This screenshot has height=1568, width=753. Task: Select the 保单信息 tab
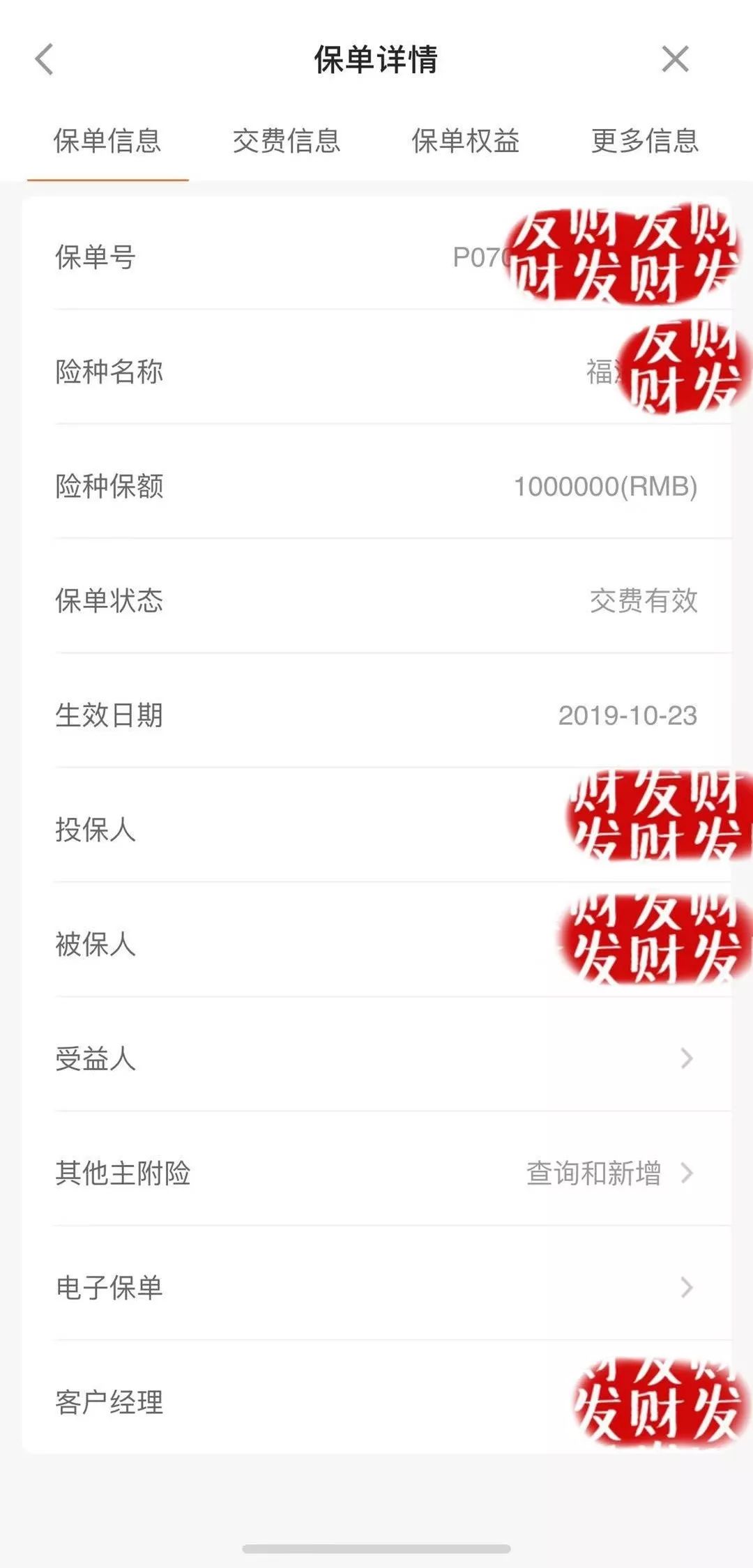click(x=107, y=141)
